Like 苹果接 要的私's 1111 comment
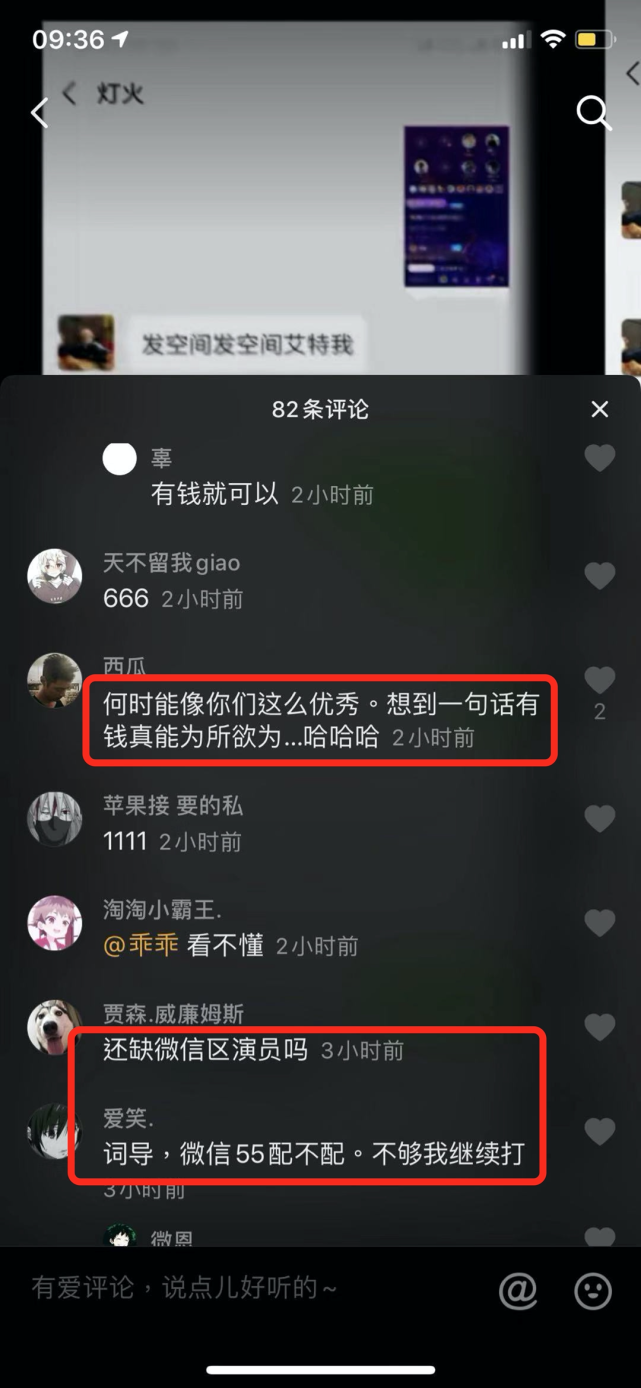Image resolution: width=641 pixels, height=1388 pixels. pos(599,819)
